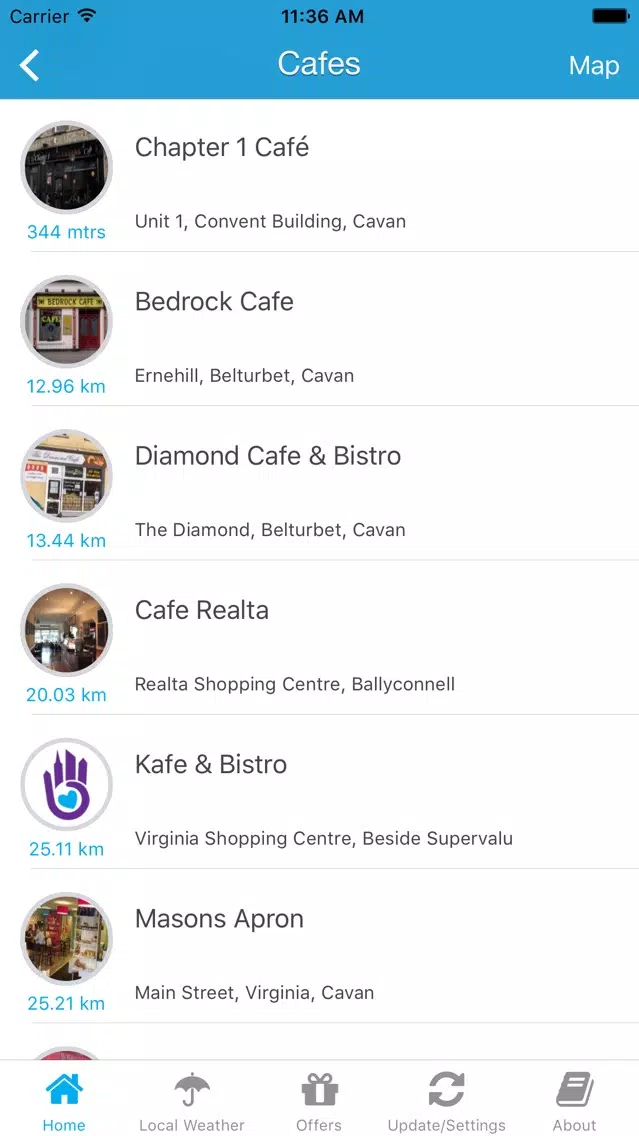Screen dimensions: 639x1136
Task: Choose the Kafe & Bistro entry
Action: (320, 792)
